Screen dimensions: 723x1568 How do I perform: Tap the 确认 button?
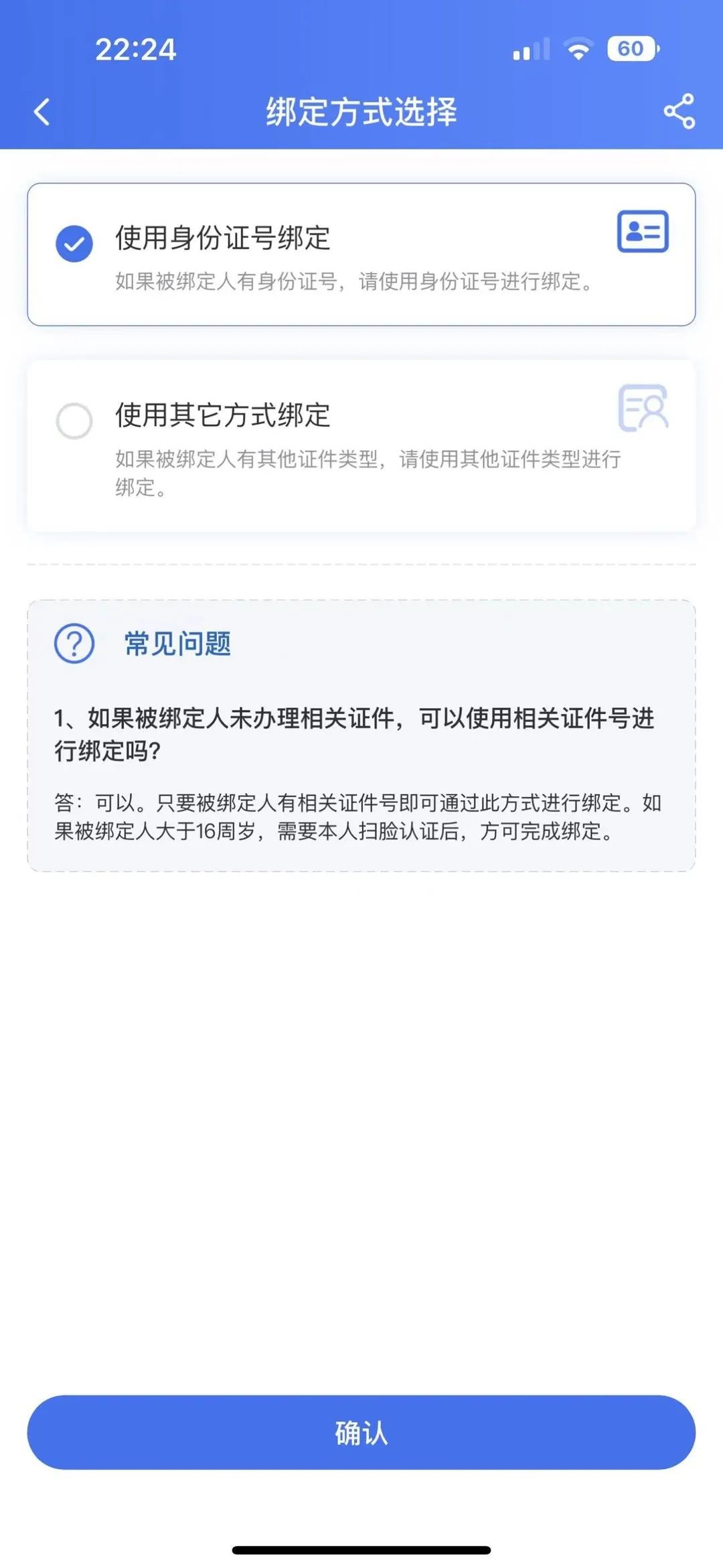point(361,1433)
